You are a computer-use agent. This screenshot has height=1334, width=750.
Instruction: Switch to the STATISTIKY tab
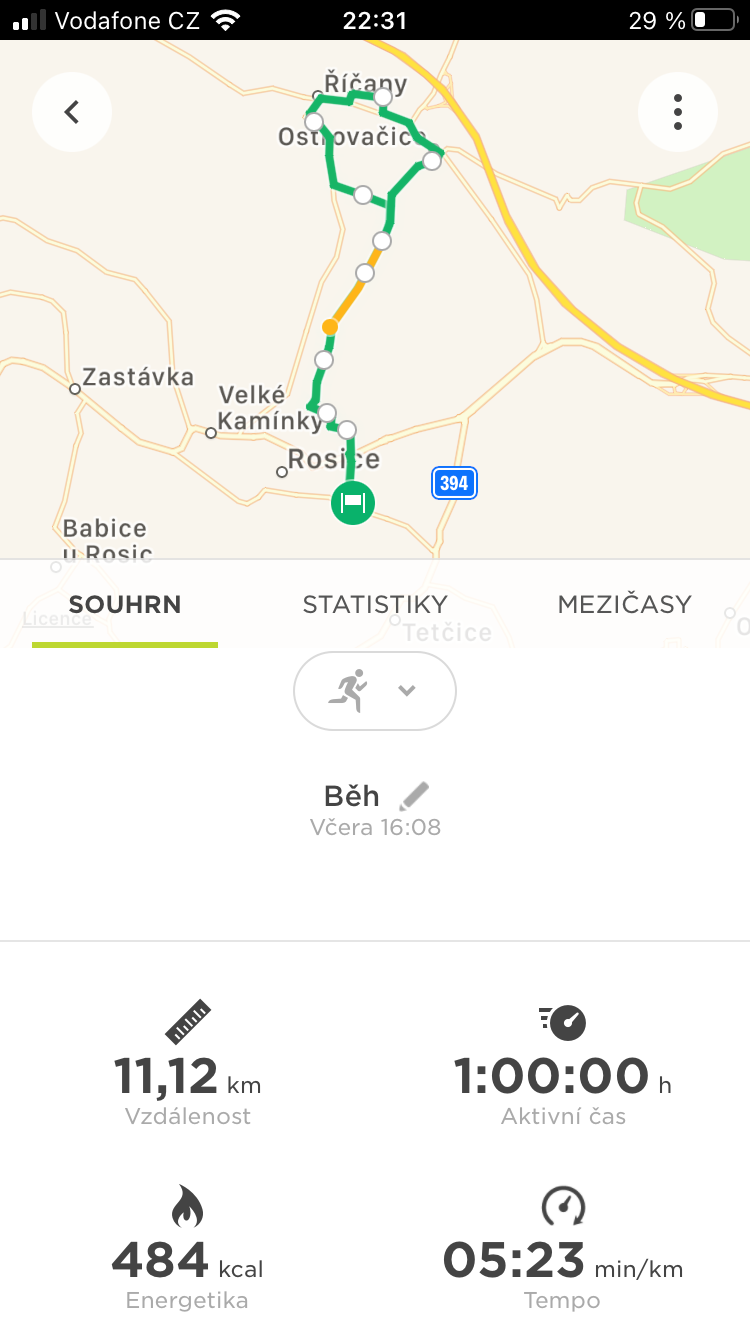tap(375, 604)
